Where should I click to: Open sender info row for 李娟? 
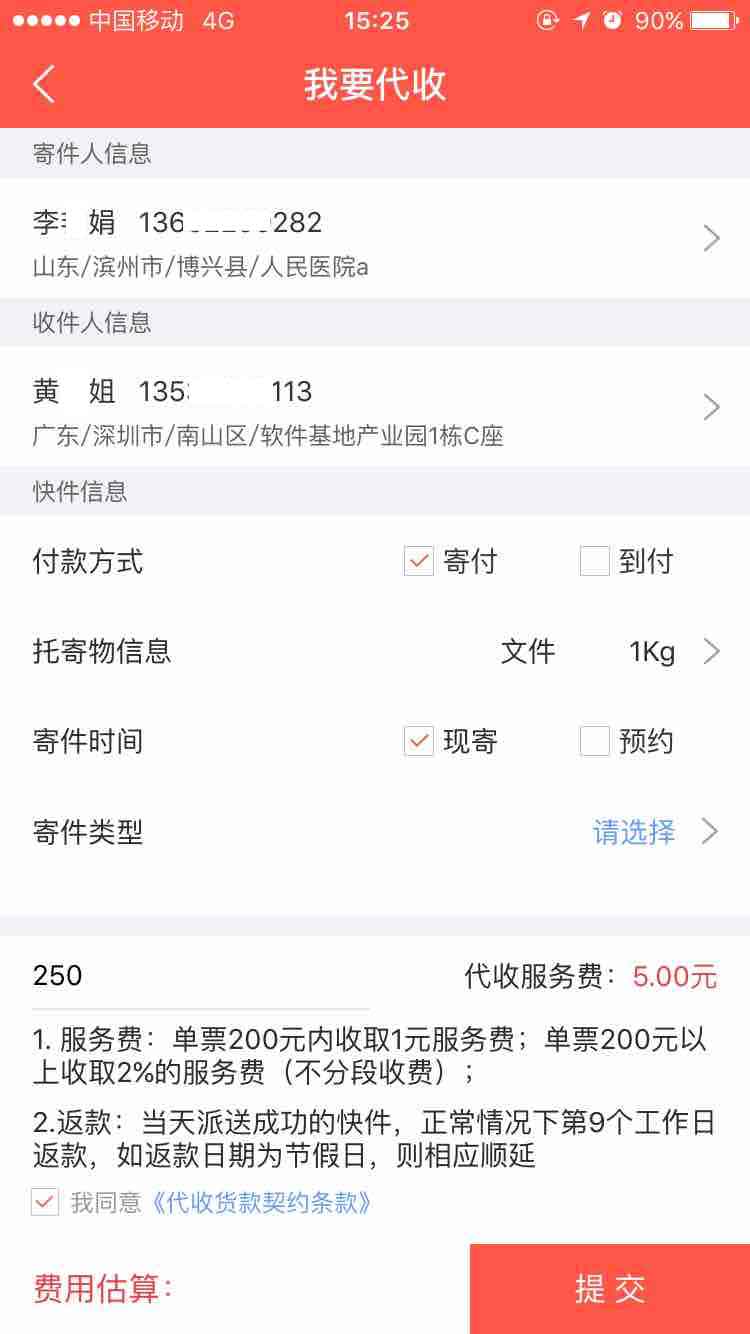pos(375,238)
